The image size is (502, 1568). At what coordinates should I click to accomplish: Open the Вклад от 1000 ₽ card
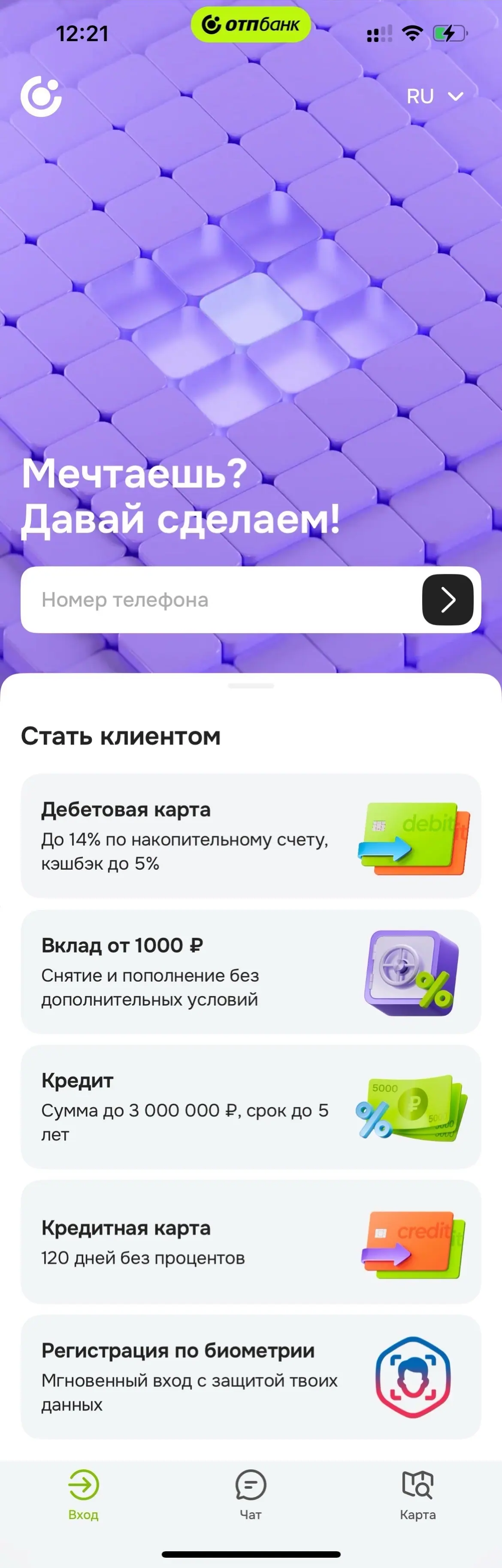coord(251,971)
